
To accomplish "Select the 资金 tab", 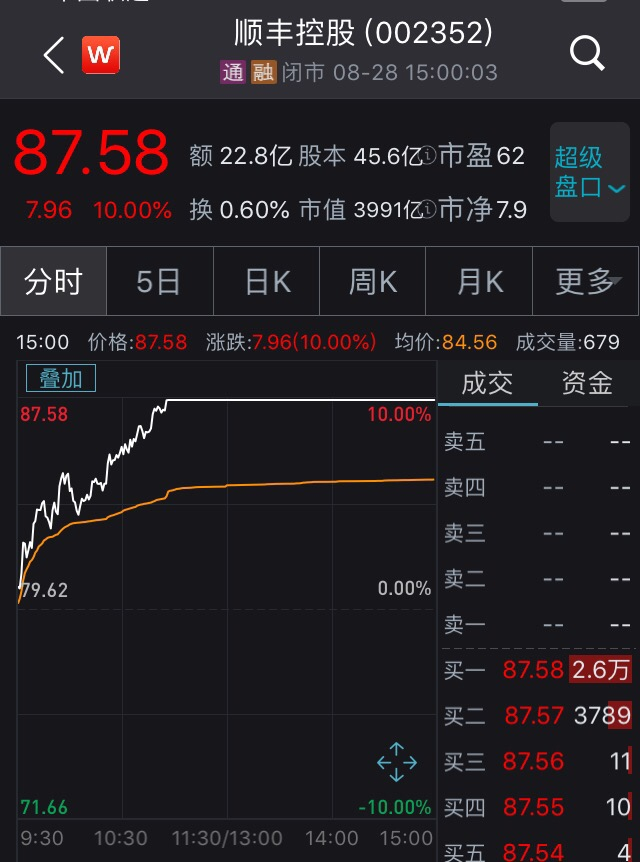I will tap(587, 383).
